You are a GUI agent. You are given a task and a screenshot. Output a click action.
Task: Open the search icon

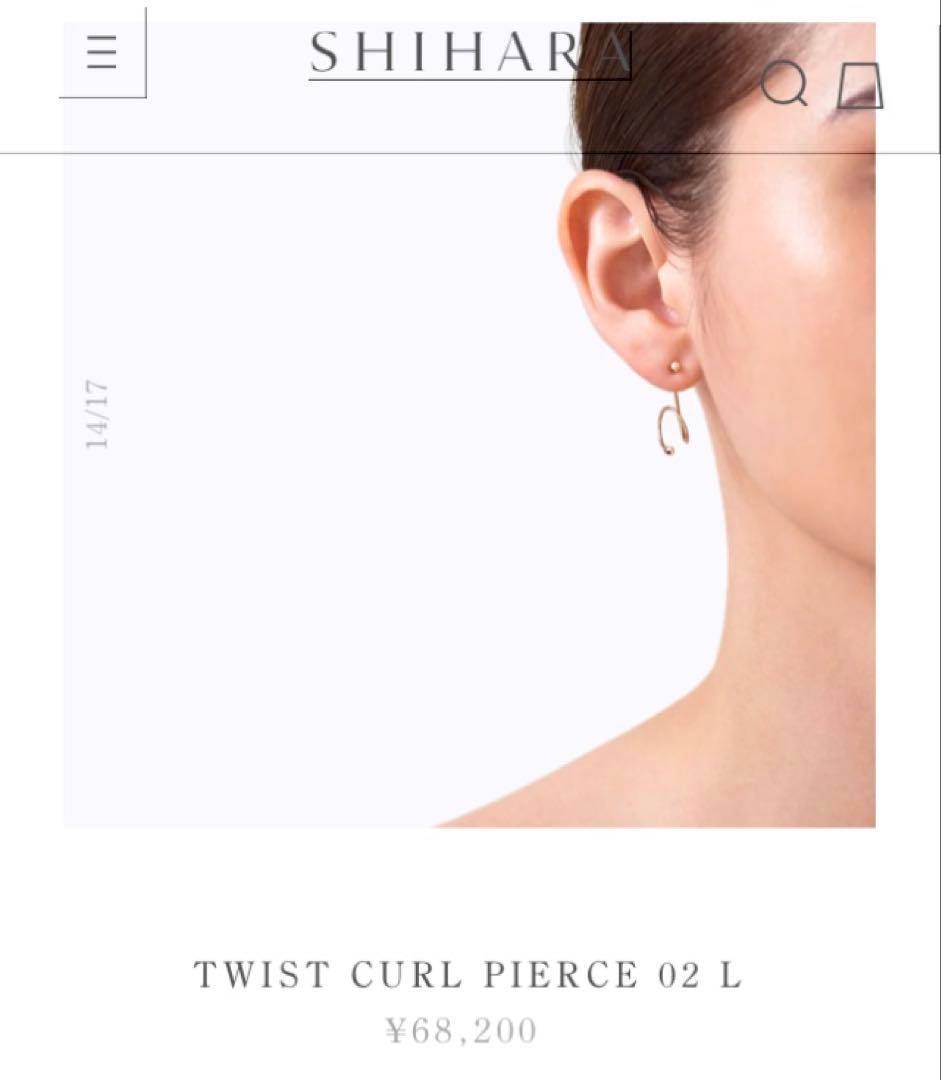[784, 84]
